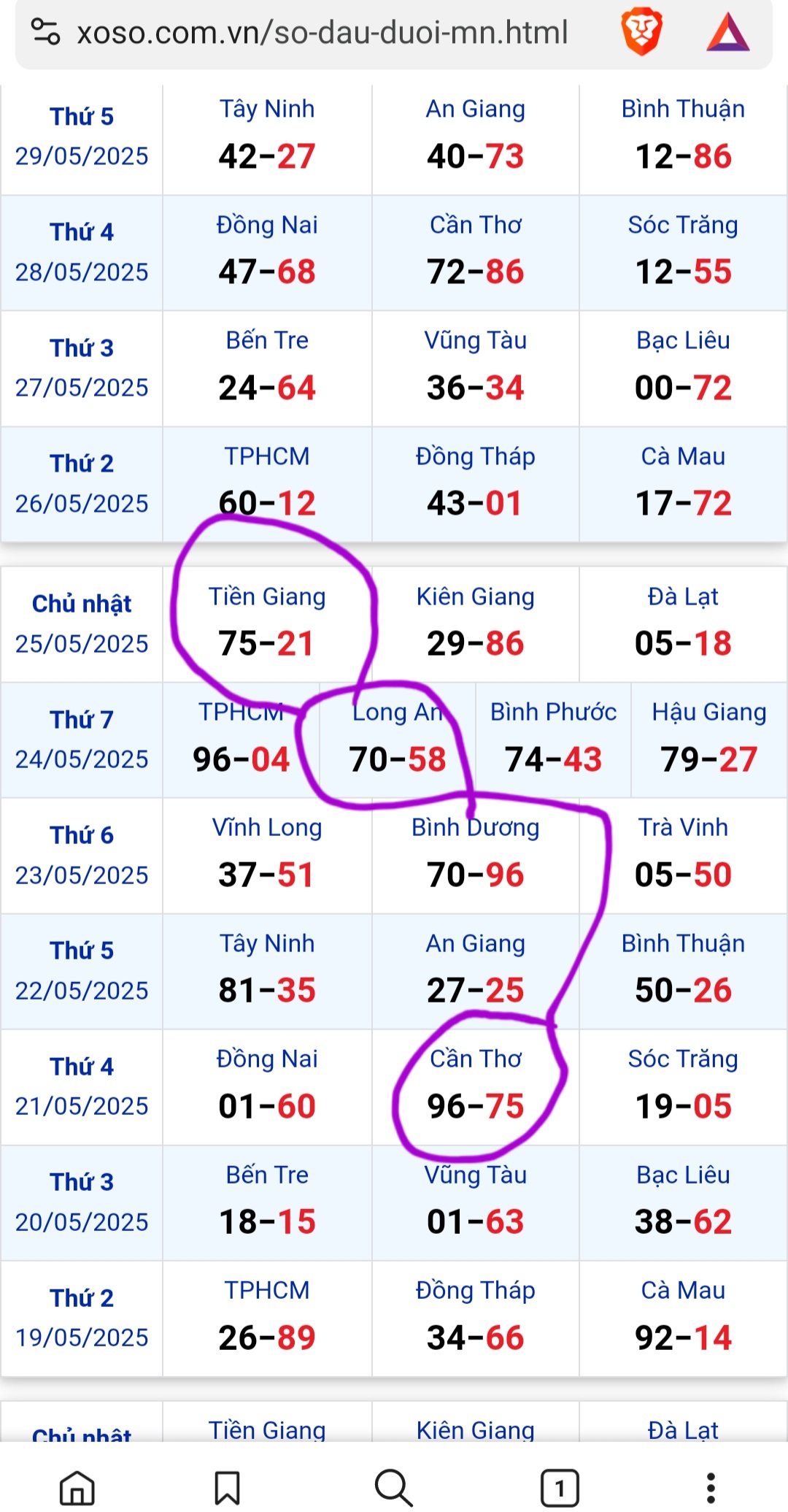Tap the search icon in the bottom bar

(393, 1487)
